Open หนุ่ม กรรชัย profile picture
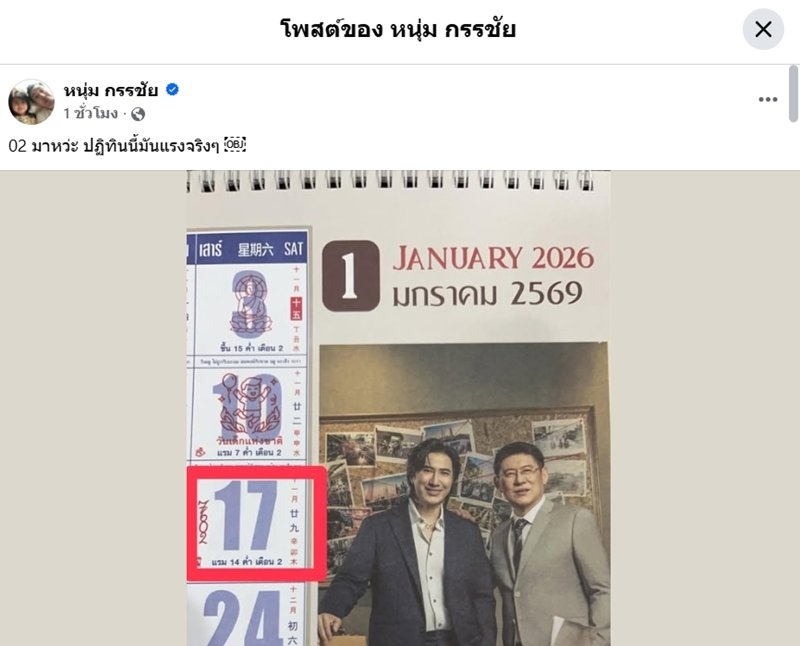 31,101
